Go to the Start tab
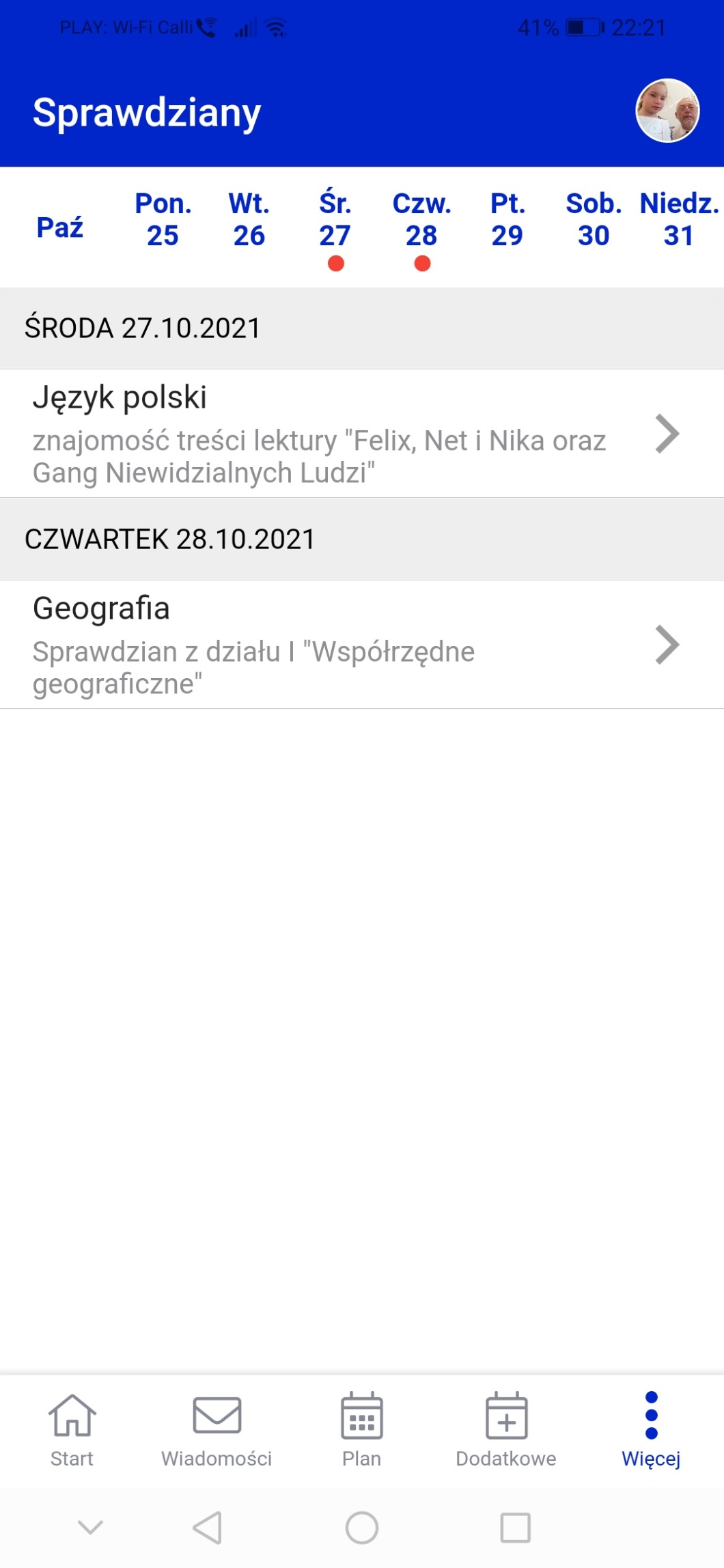Viewport: 724px width, 1568px height. [x=72, y=1429]
